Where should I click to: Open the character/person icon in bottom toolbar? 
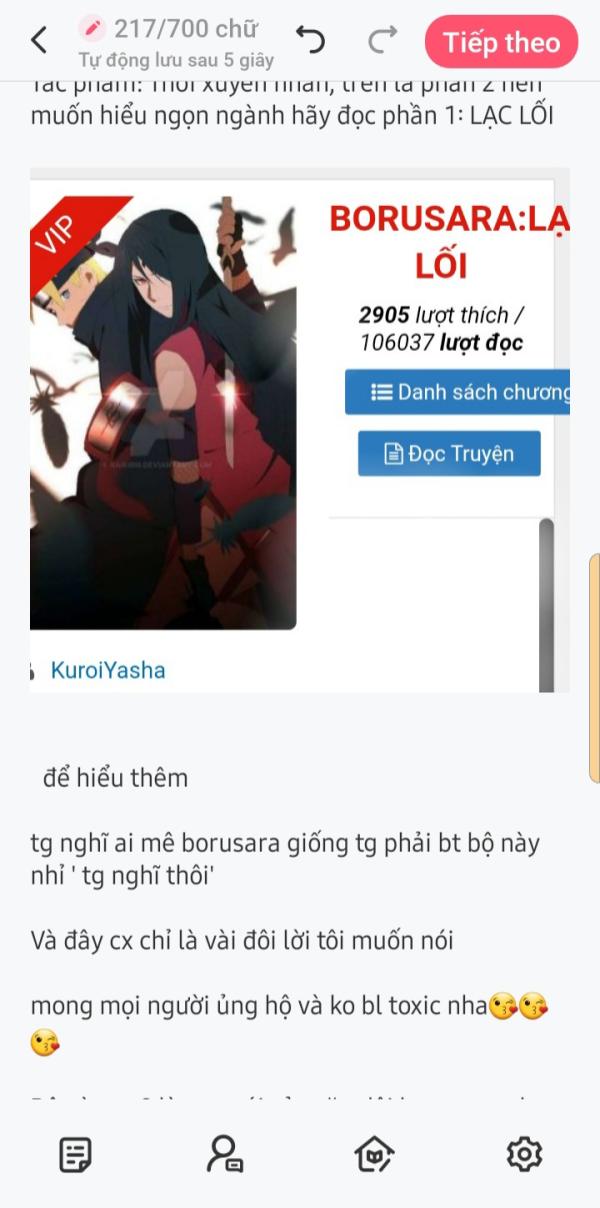(x=225, y=1154)
